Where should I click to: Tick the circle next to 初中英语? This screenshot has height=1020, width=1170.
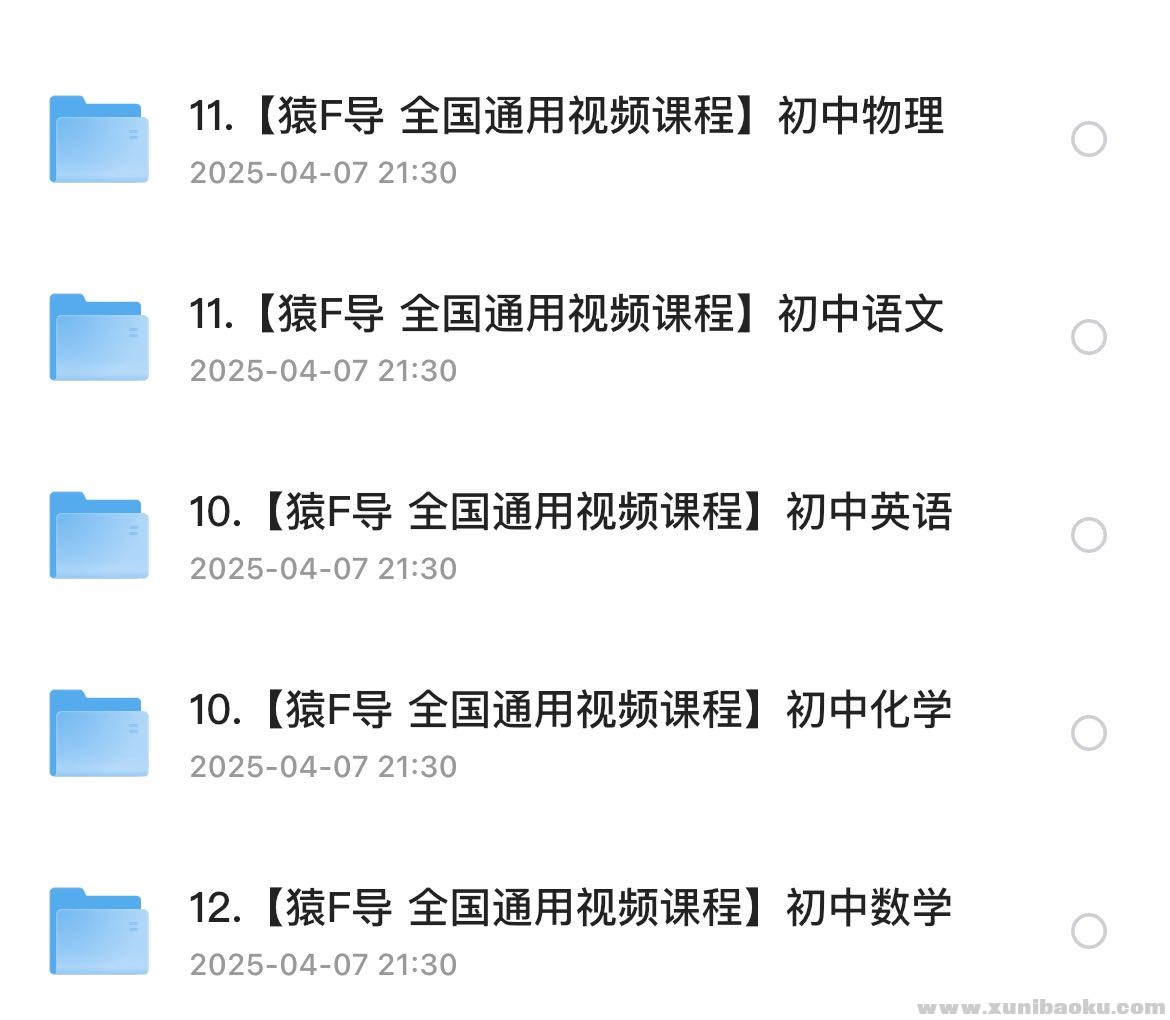(x=1089, y=535)
